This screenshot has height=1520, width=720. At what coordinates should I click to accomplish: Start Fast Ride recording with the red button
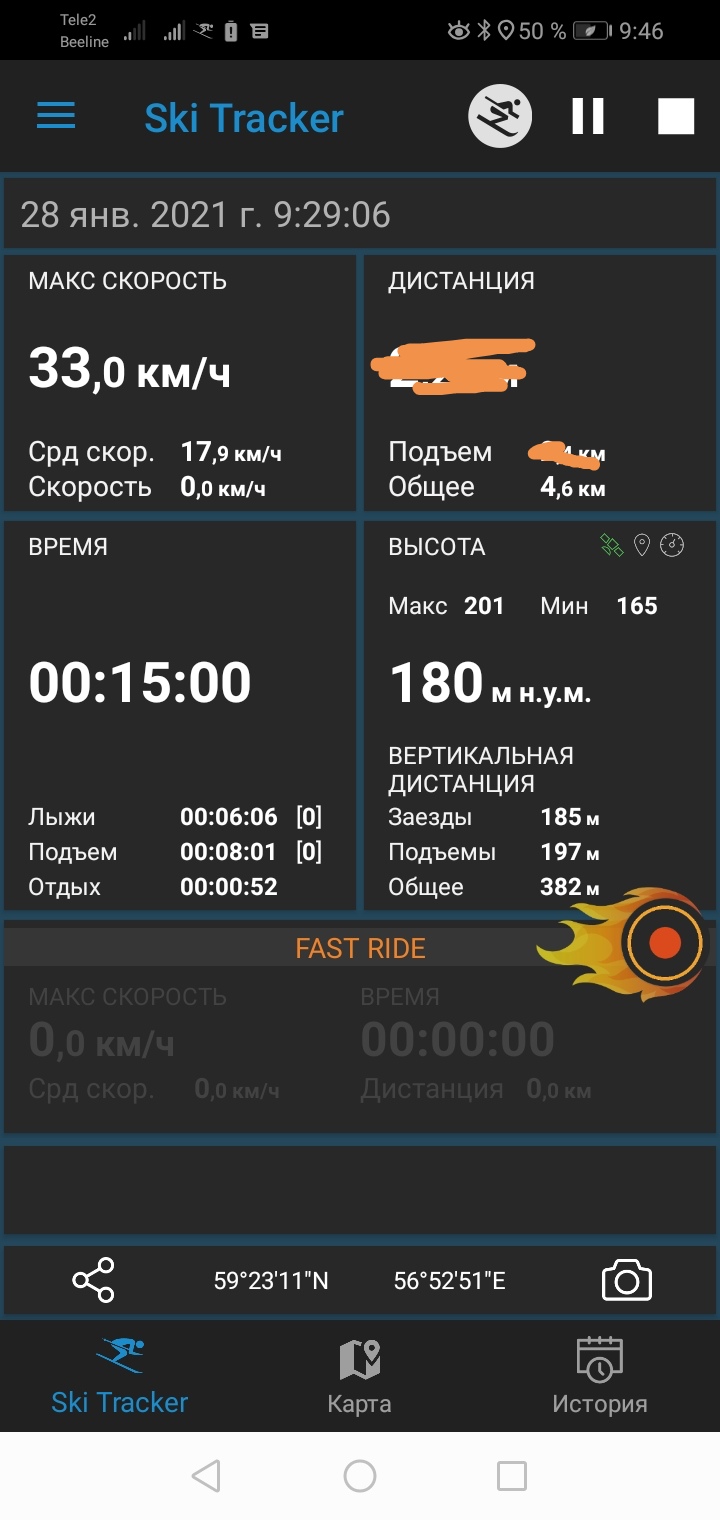(664, 942)
